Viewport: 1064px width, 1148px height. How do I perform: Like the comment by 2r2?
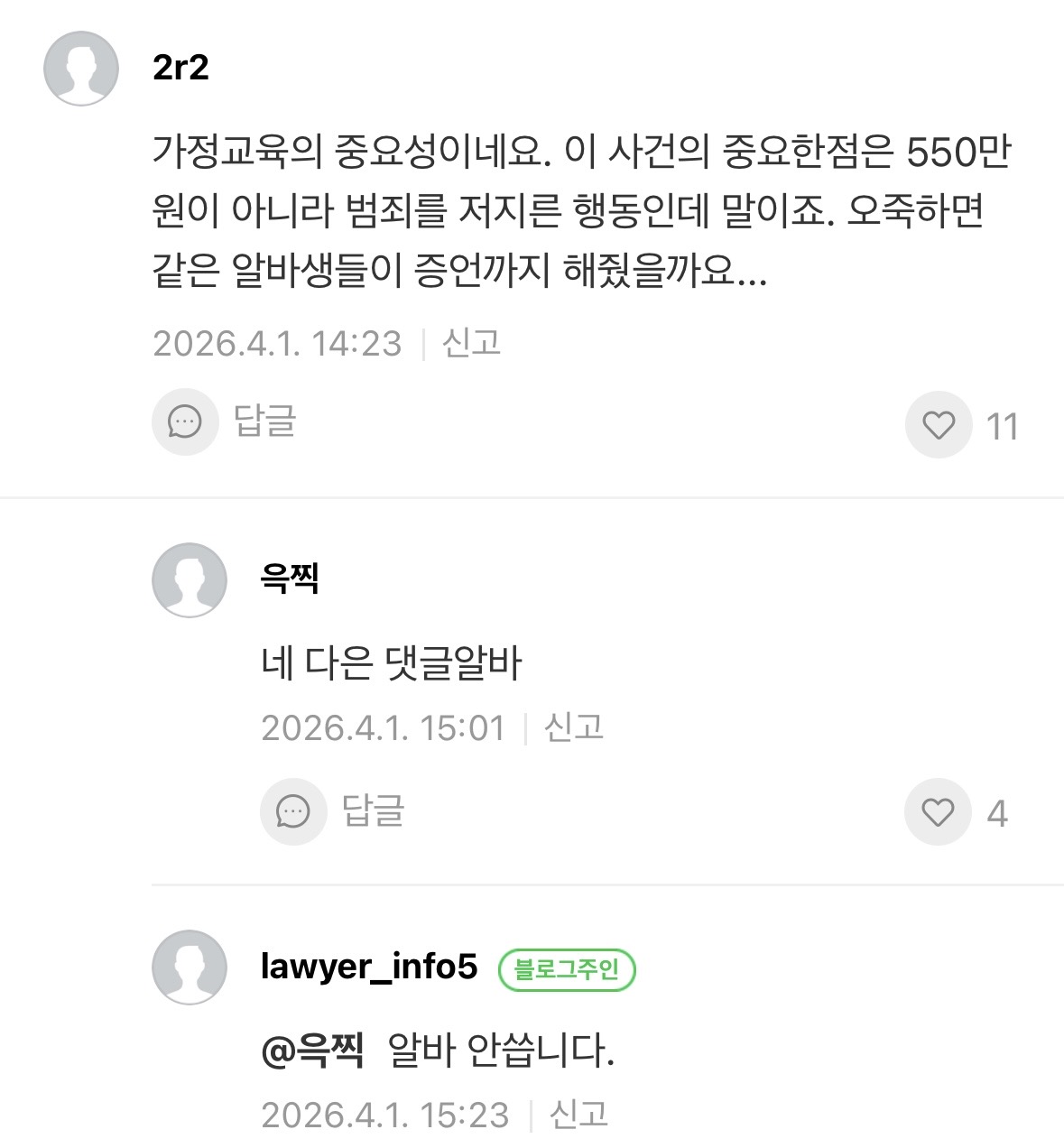pos(939,425)
